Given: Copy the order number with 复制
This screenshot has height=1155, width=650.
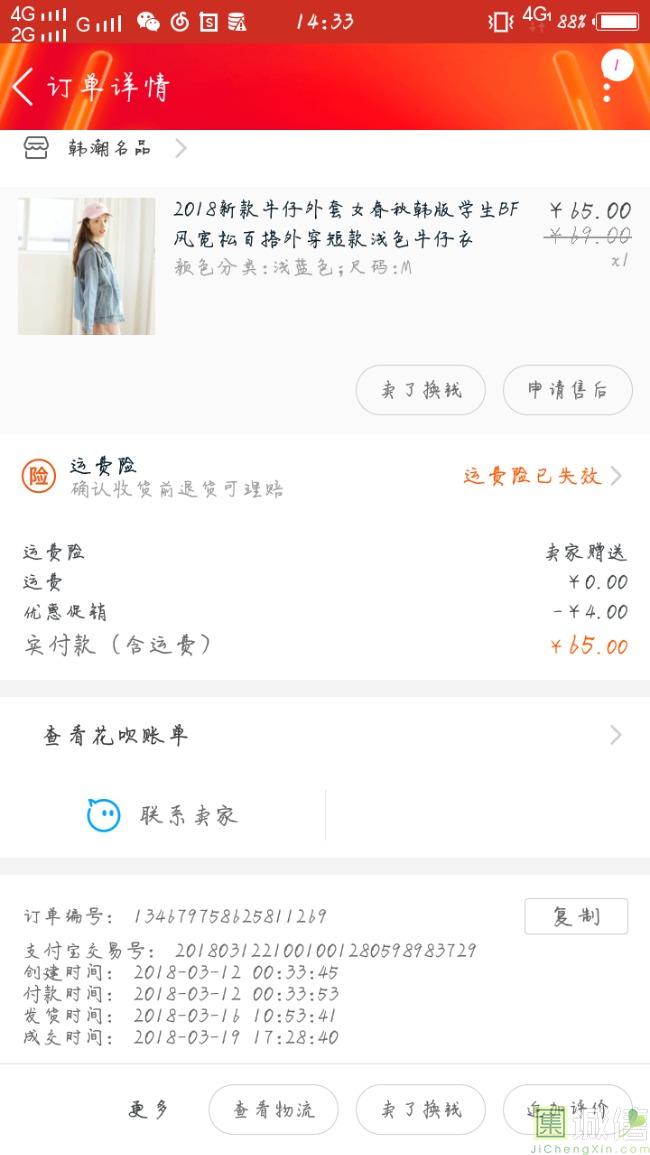Looking at the screenshot, I should pos(576,916).
